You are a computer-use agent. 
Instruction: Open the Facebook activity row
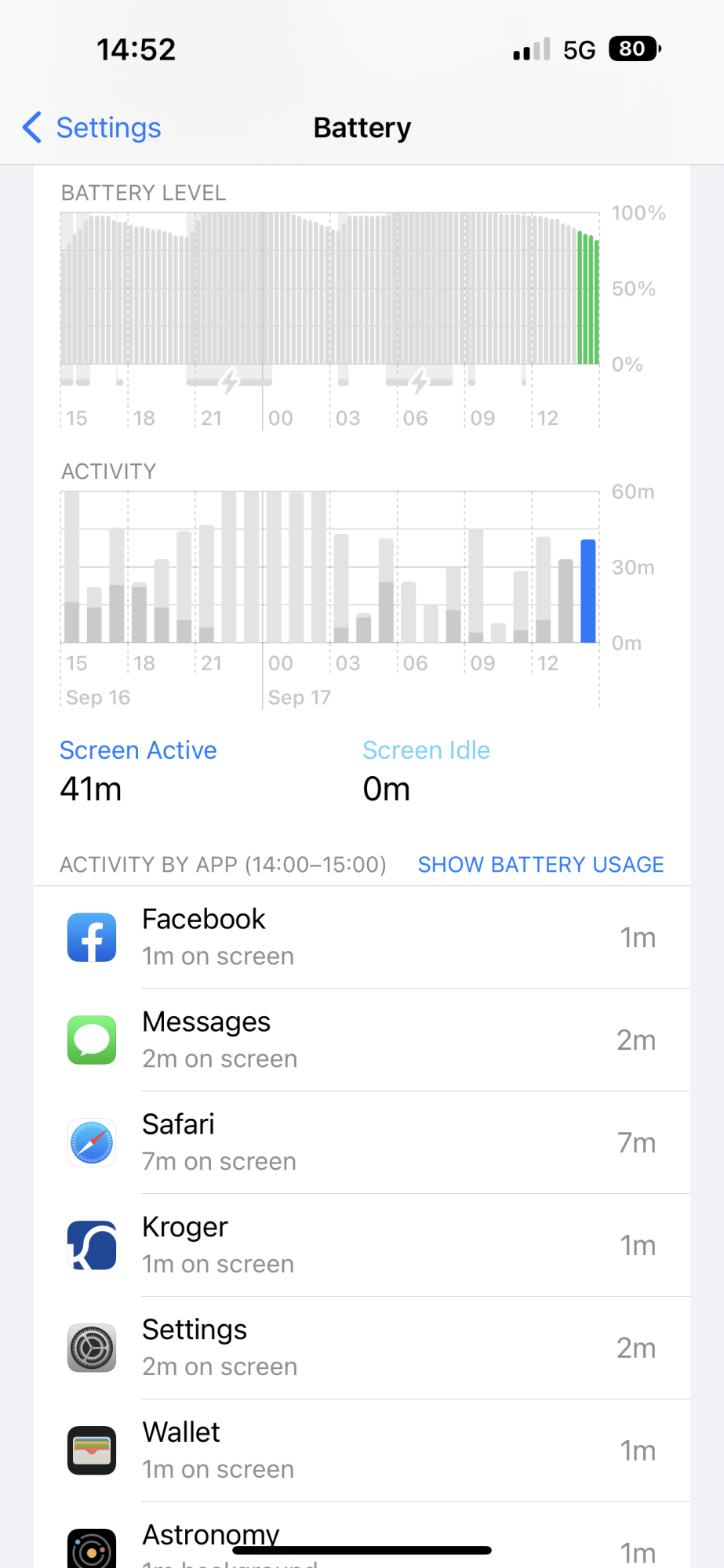361,938
